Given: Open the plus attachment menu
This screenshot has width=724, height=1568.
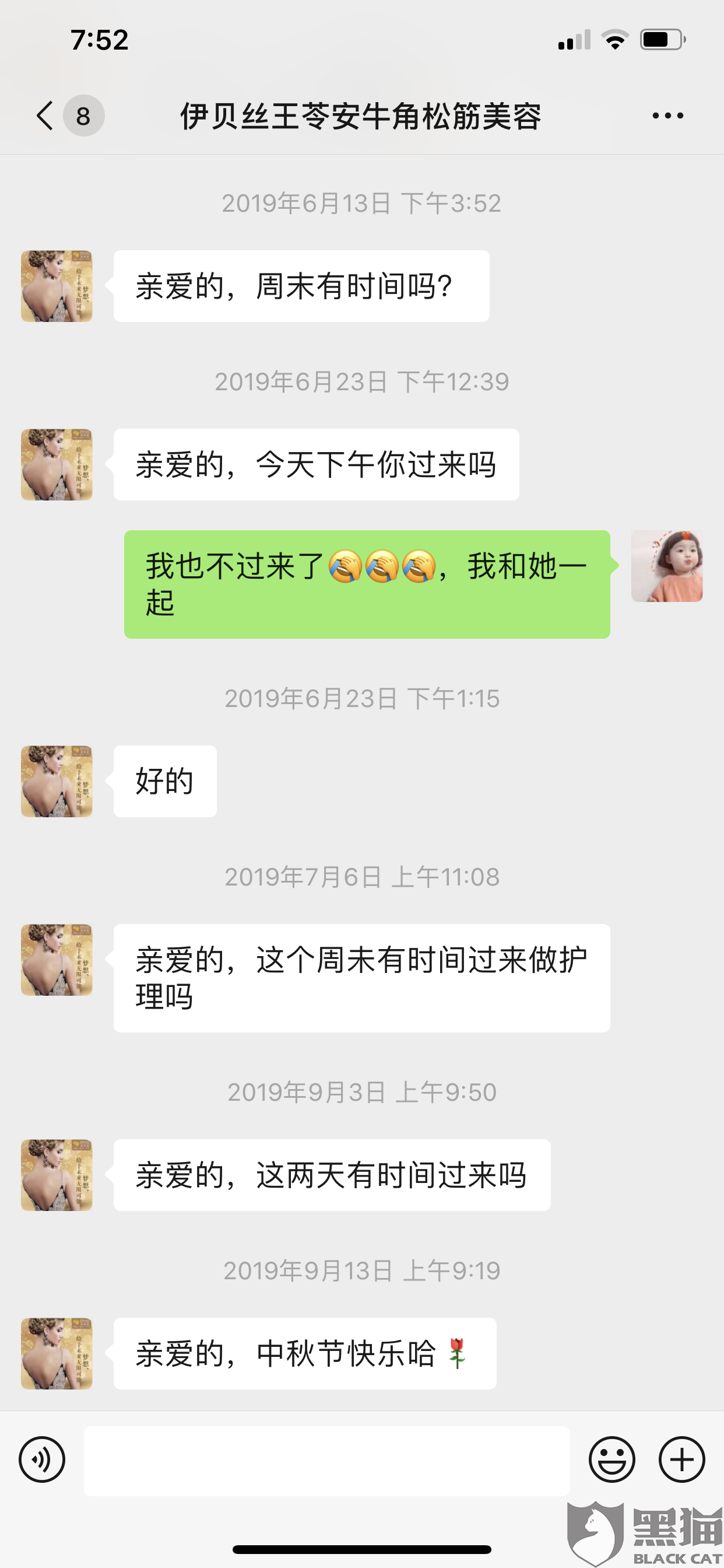Looking at the screenshot, I should coord(681,1459).
